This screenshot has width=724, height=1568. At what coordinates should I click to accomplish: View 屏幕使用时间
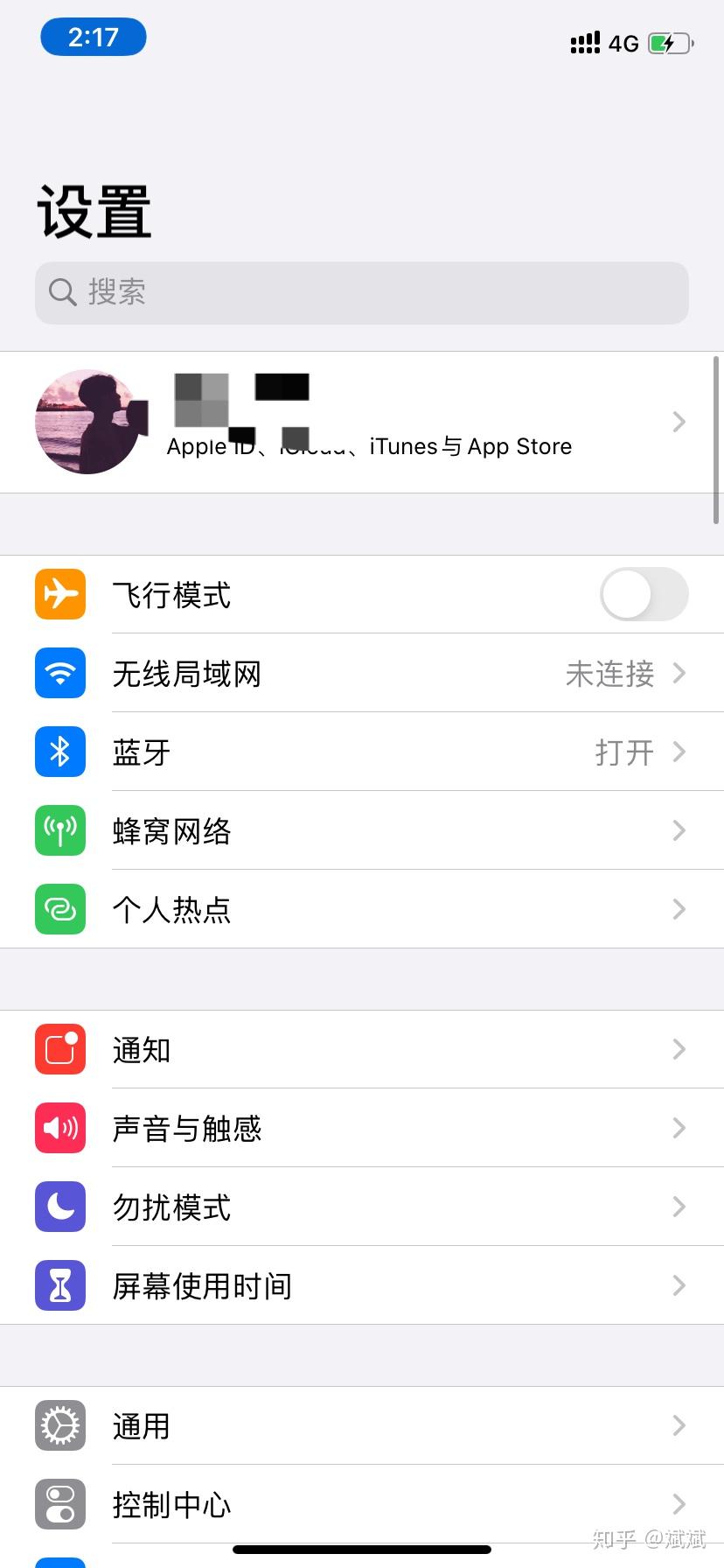tap(362, 1286)
